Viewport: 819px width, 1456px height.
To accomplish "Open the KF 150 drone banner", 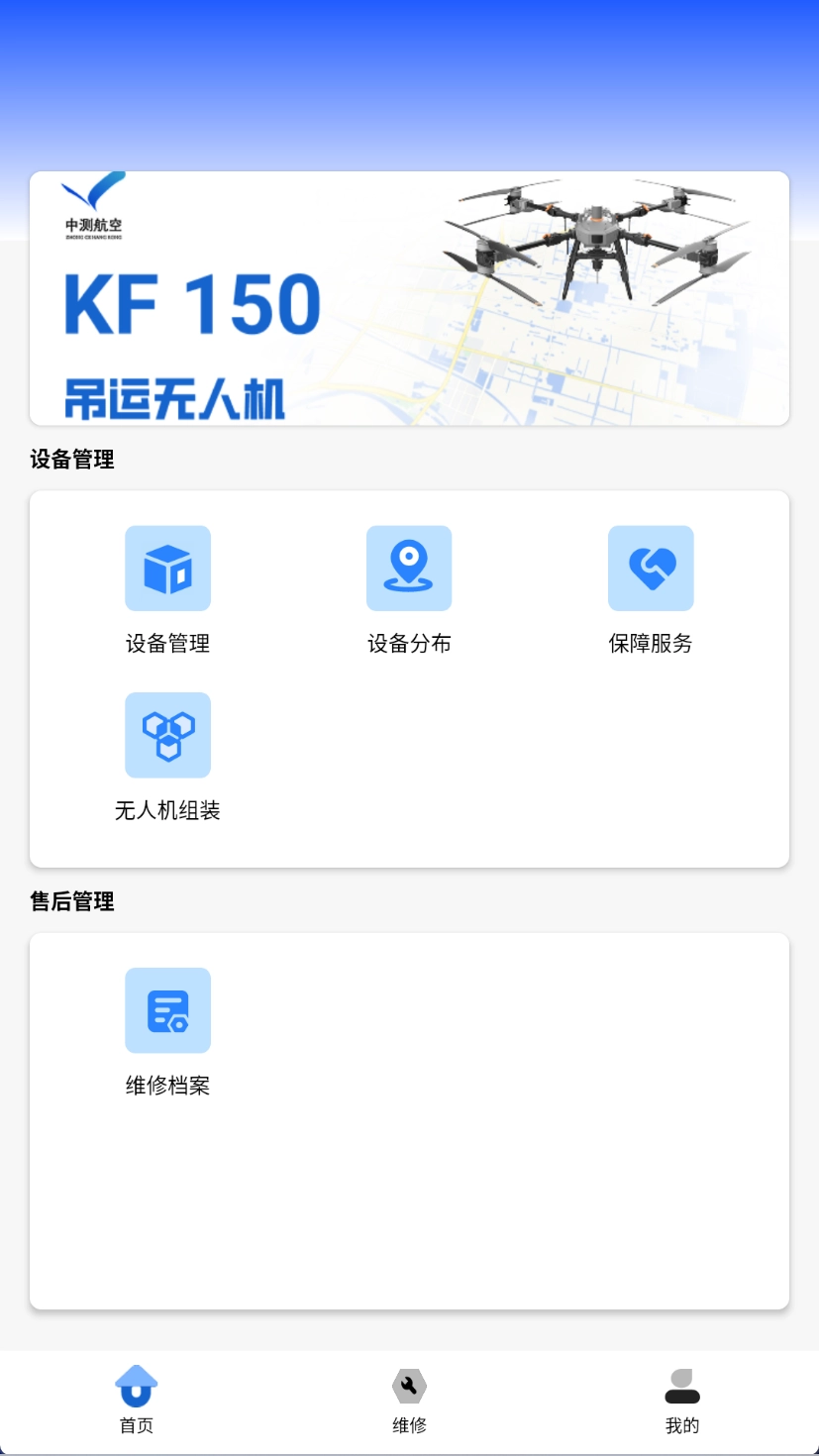I will click(x=409, y=298).
